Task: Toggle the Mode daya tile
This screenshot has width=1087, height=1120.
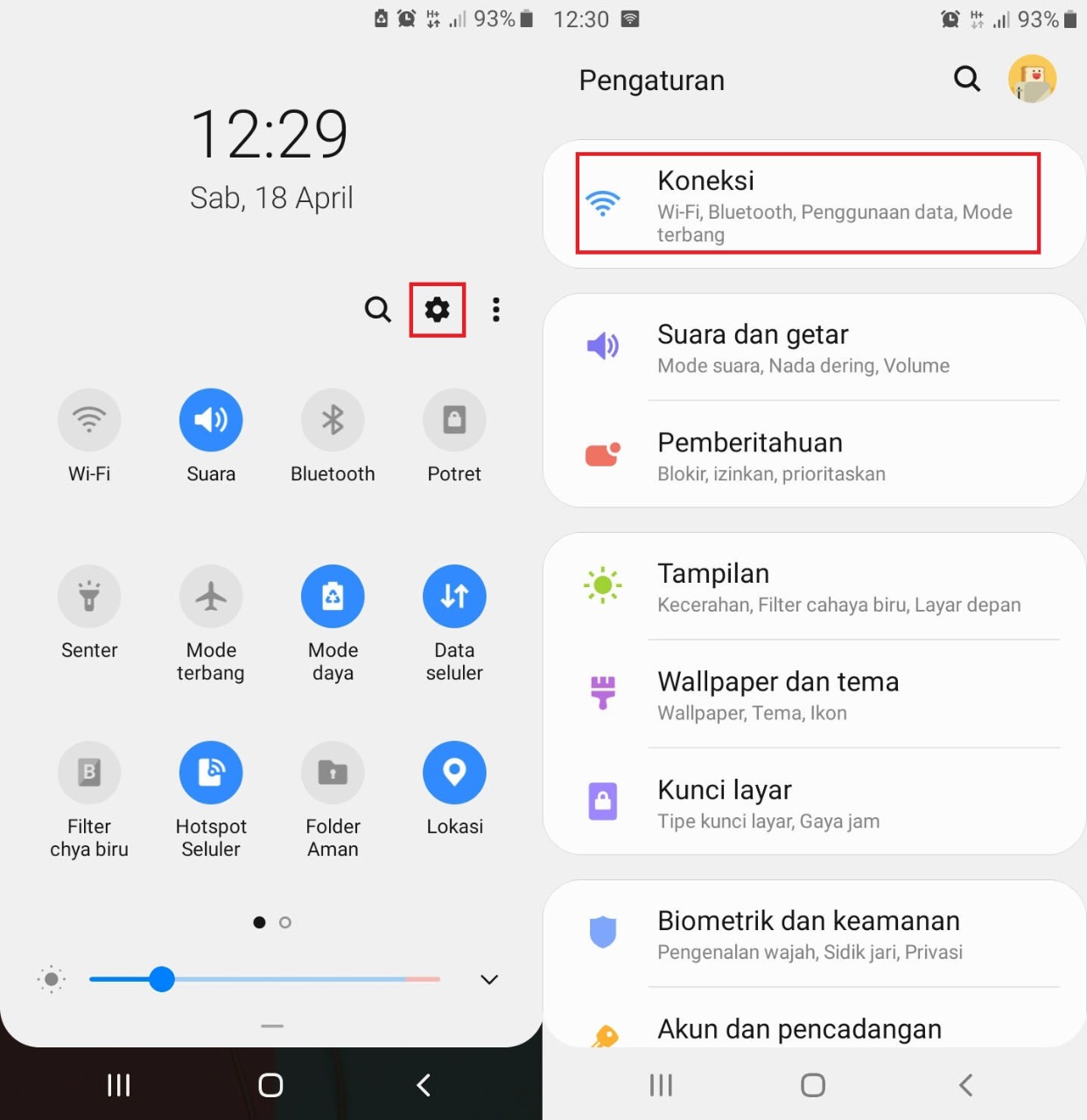Action: 333,597
